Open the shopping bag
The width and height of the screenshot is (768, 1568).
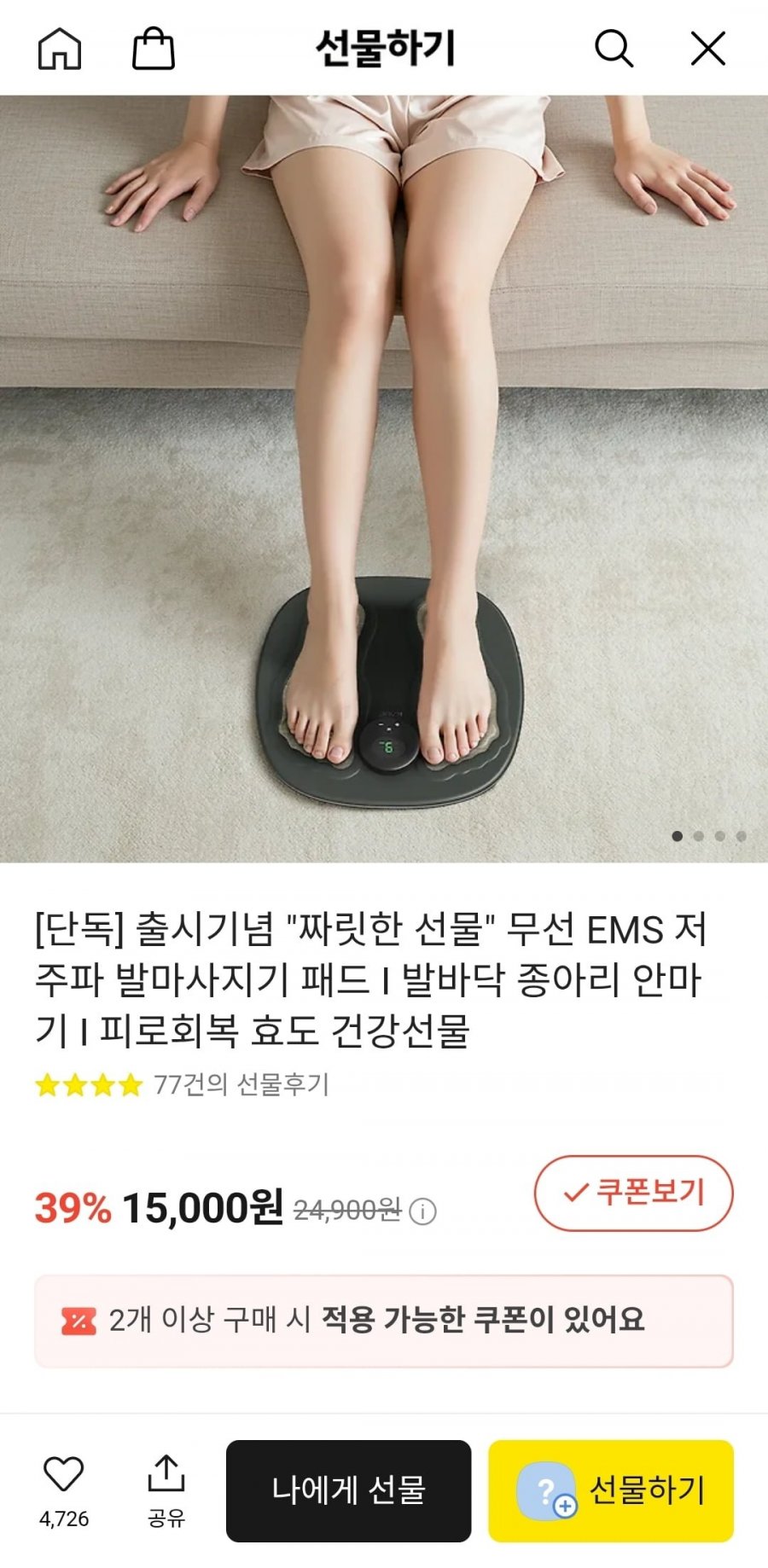tap(154, 49)
